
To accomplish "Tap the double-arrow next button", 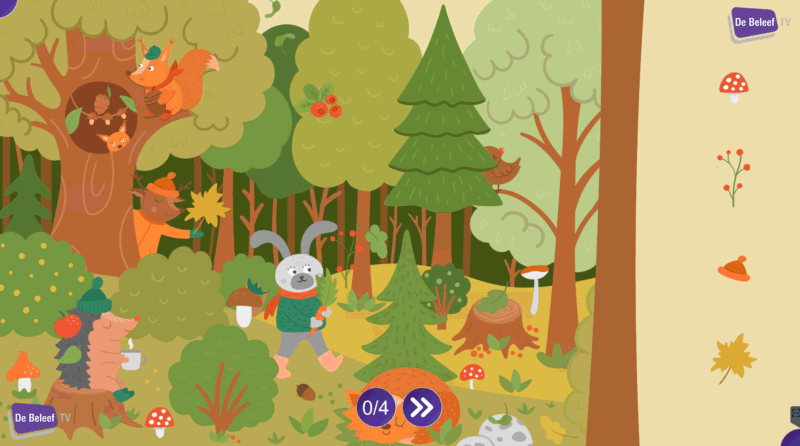I will 422,407.
